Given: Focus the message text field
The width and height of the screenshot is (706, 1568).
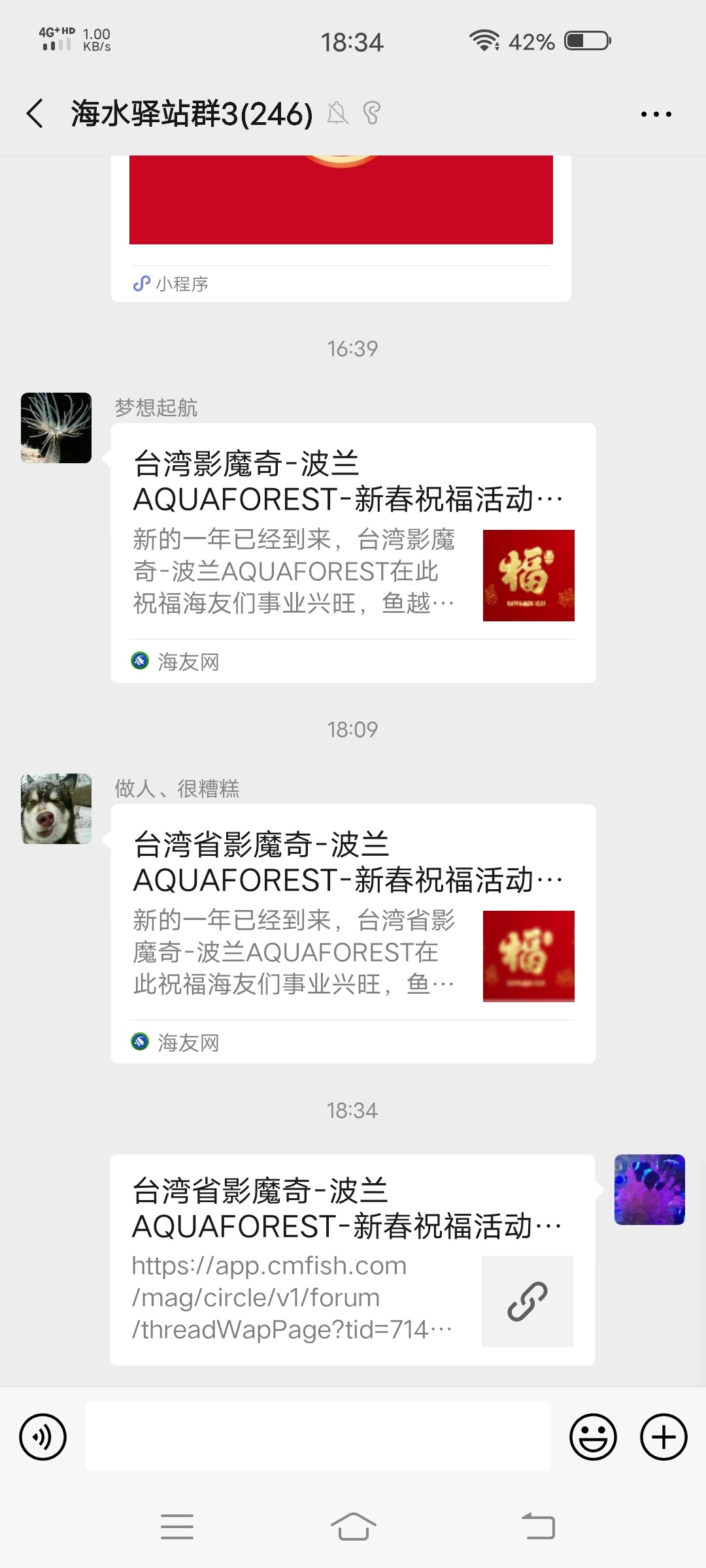Looking at the screenshot, I should point(317,1436).
